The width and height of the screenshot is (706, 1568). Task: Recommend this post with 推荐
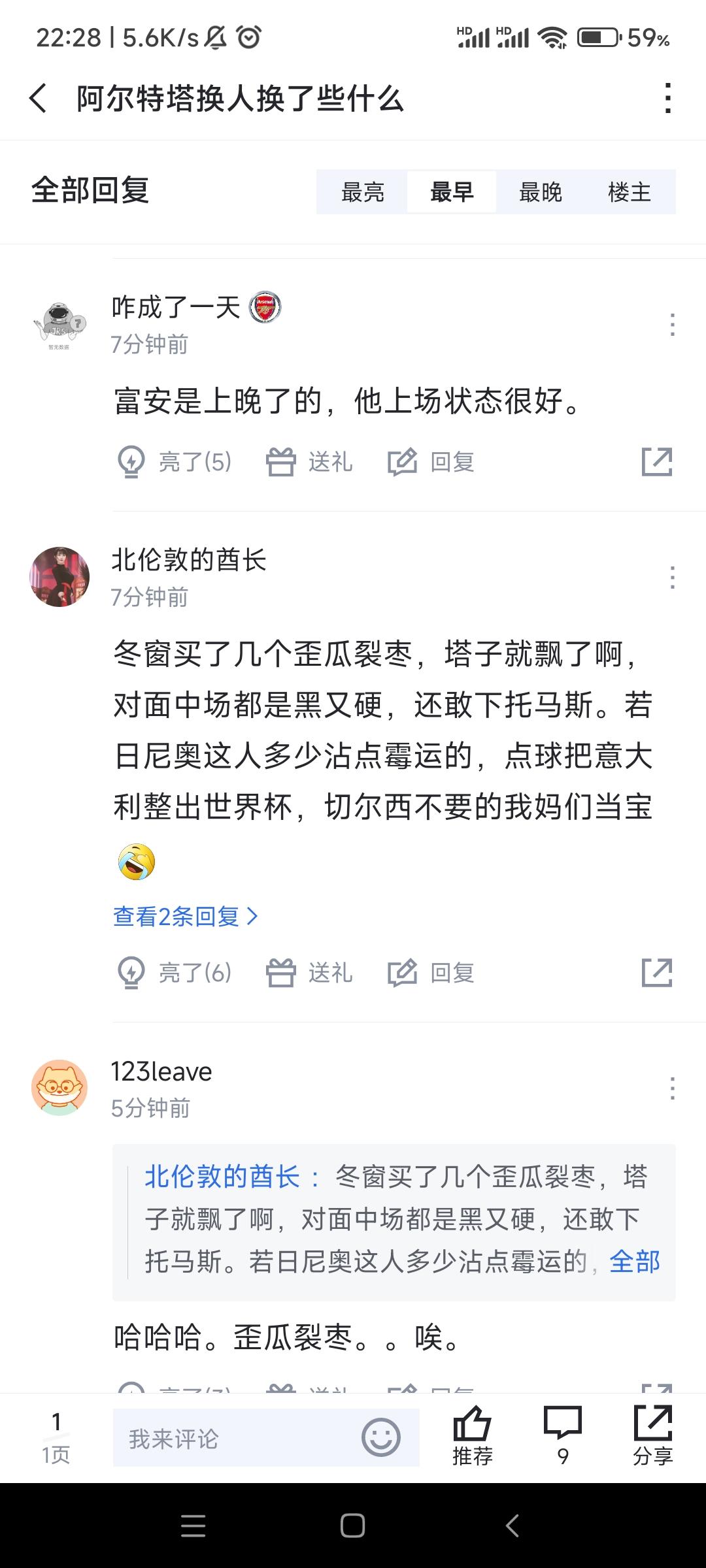(x=472, y=1436)
